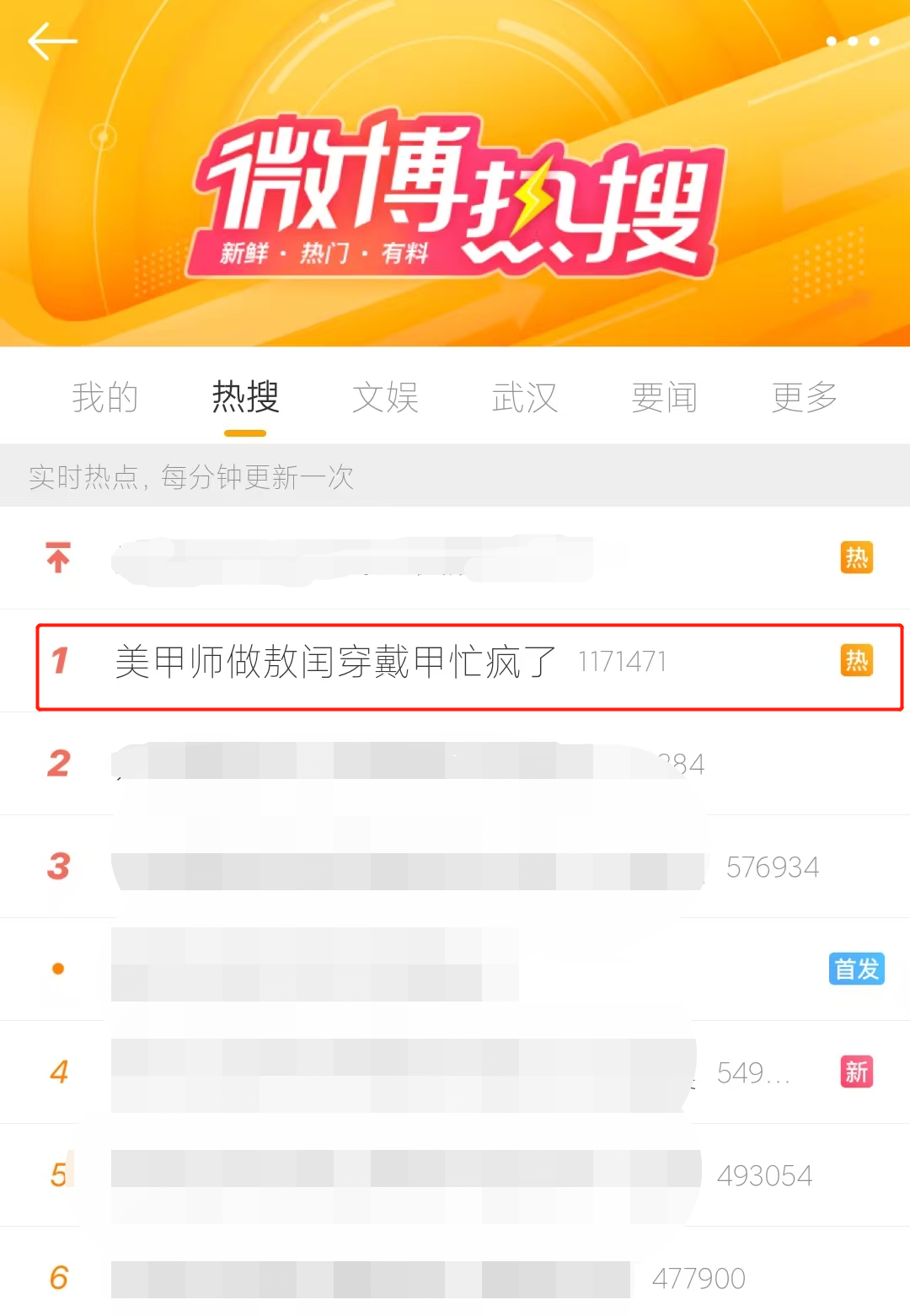Open the 更多 tab

pos(805,397)
